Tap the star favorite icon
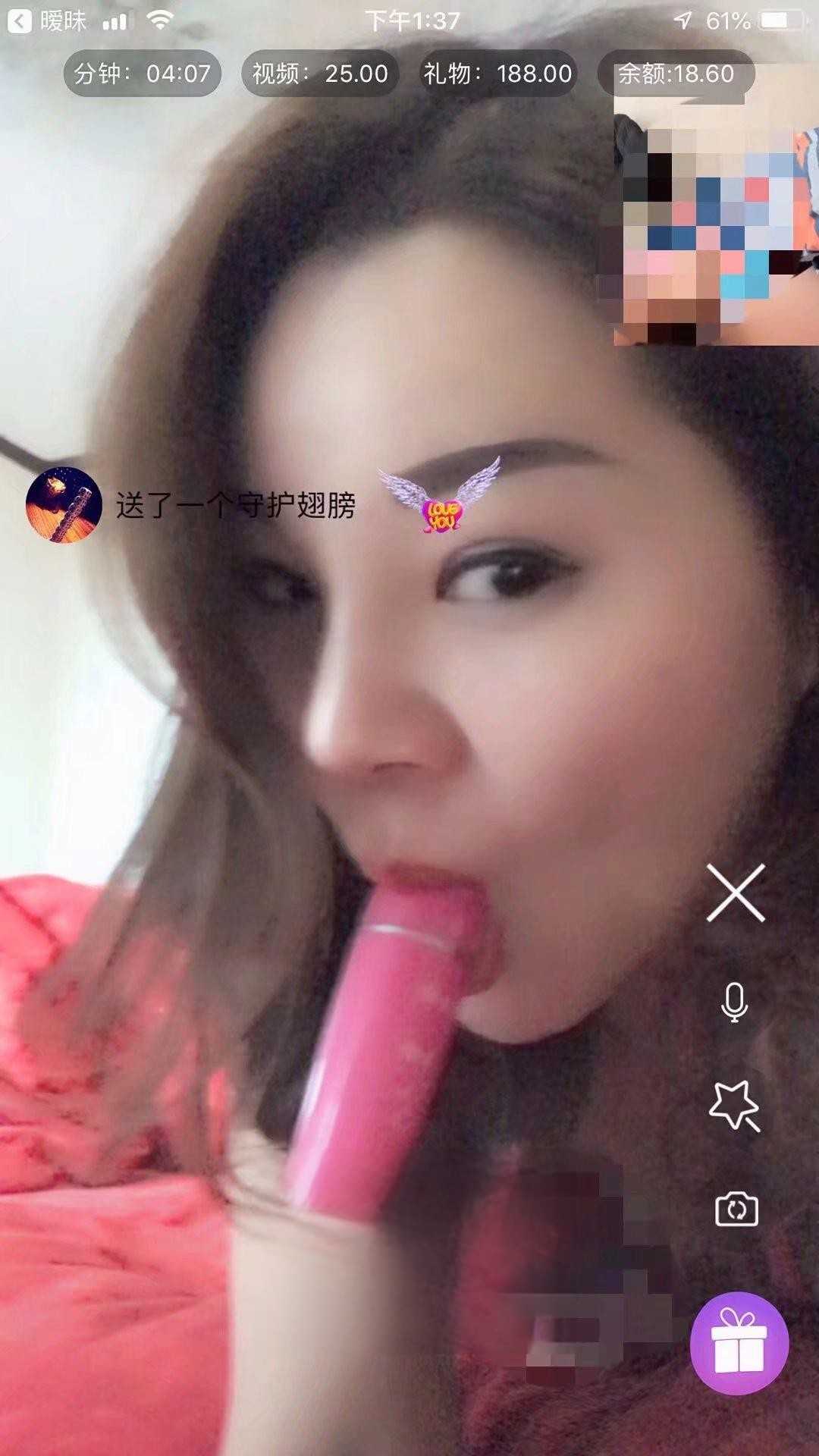The width and height of the screenshot is (819, 1456). pyautogui.click(x=734, y=1103)
